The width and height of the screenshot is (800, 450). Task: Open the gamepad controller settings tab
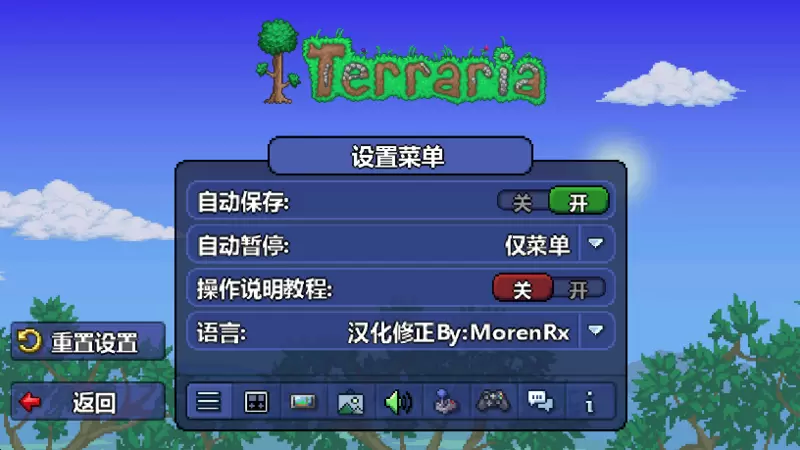[x=493, y=402]
